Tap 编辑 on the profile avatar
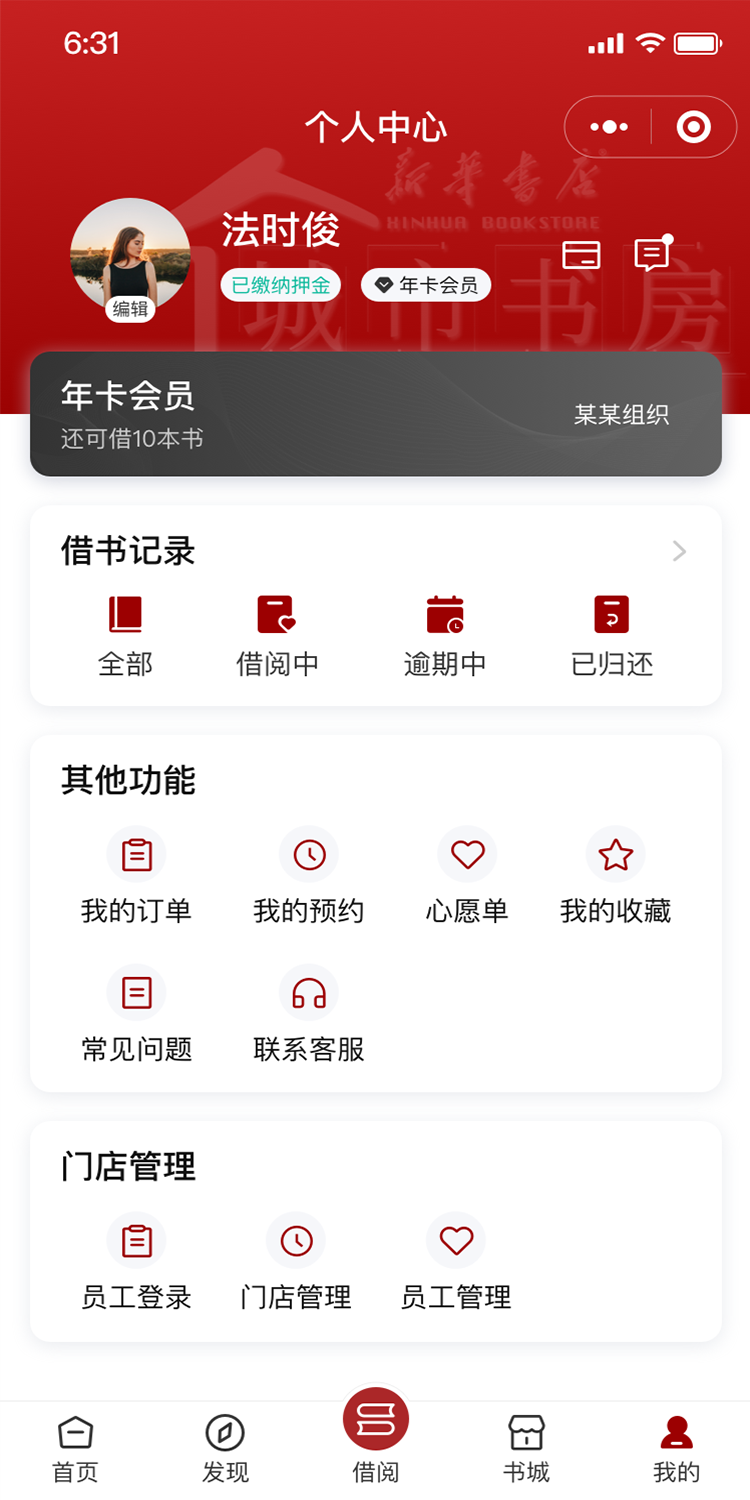The height and width of the screenshot is (1500, 750). pyautogui.click(x=130, y=309)
